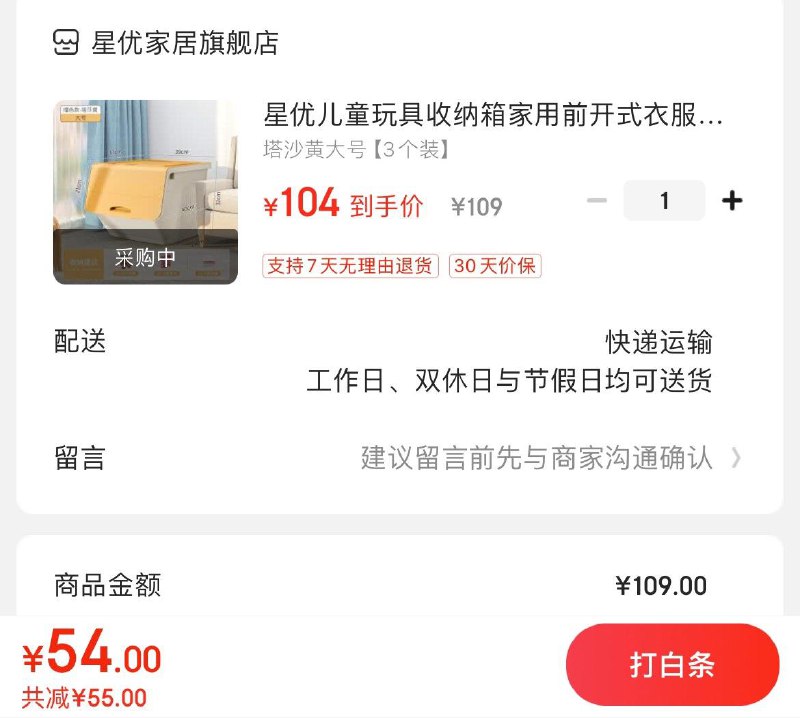Decrease the item quantity with minus

coord(597,201)
